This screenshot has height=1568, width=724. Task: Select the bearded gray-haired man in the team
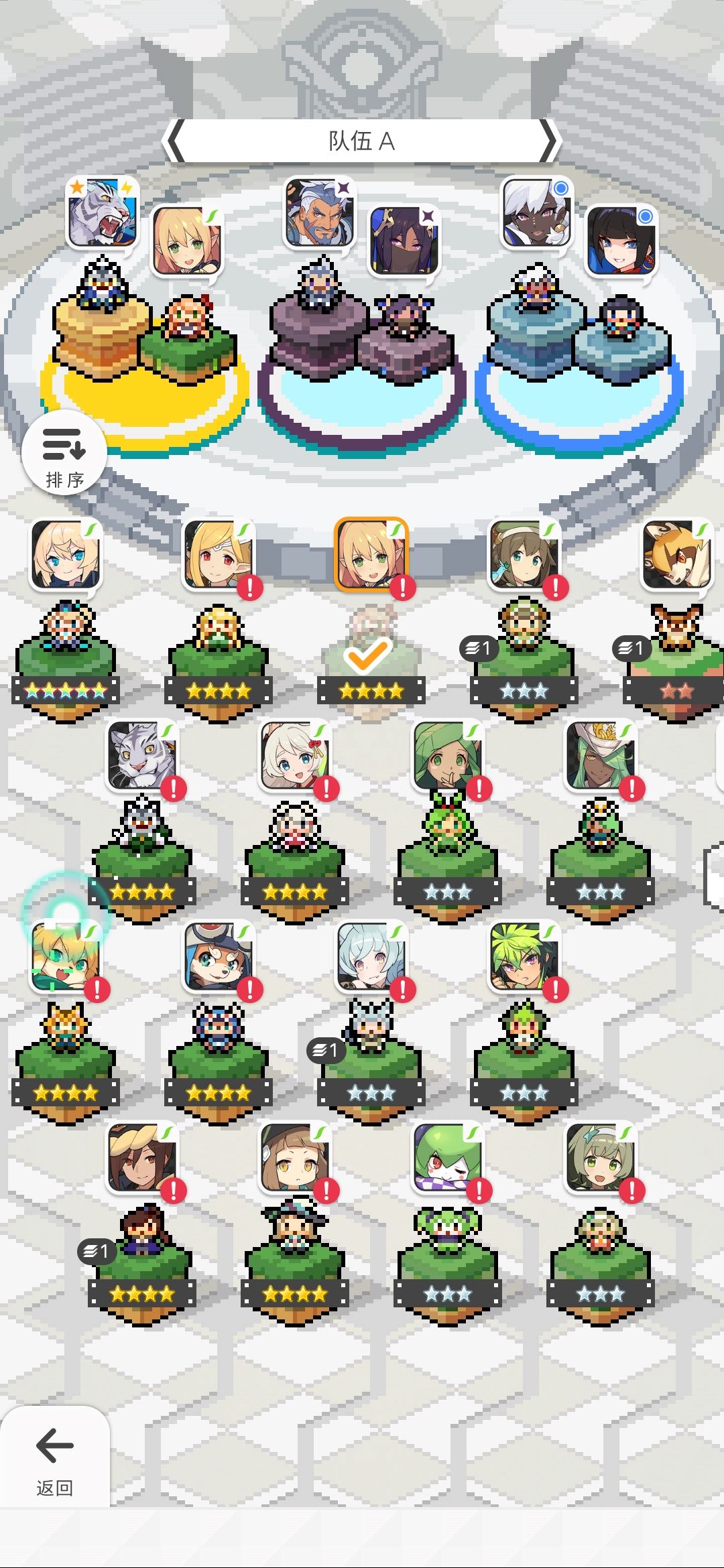320,212
